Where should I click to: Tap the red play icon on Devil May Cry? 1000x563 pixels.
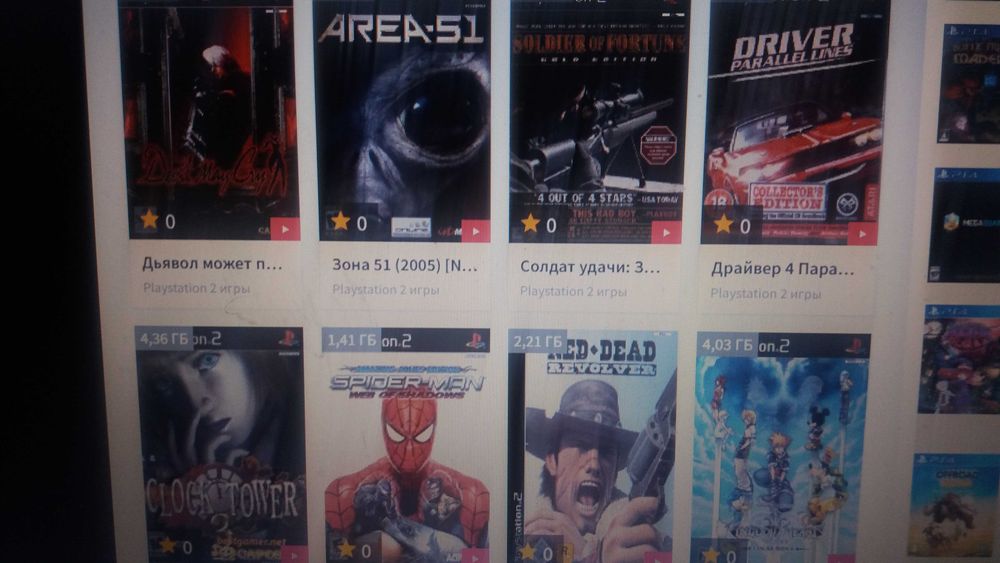(286, 230)
